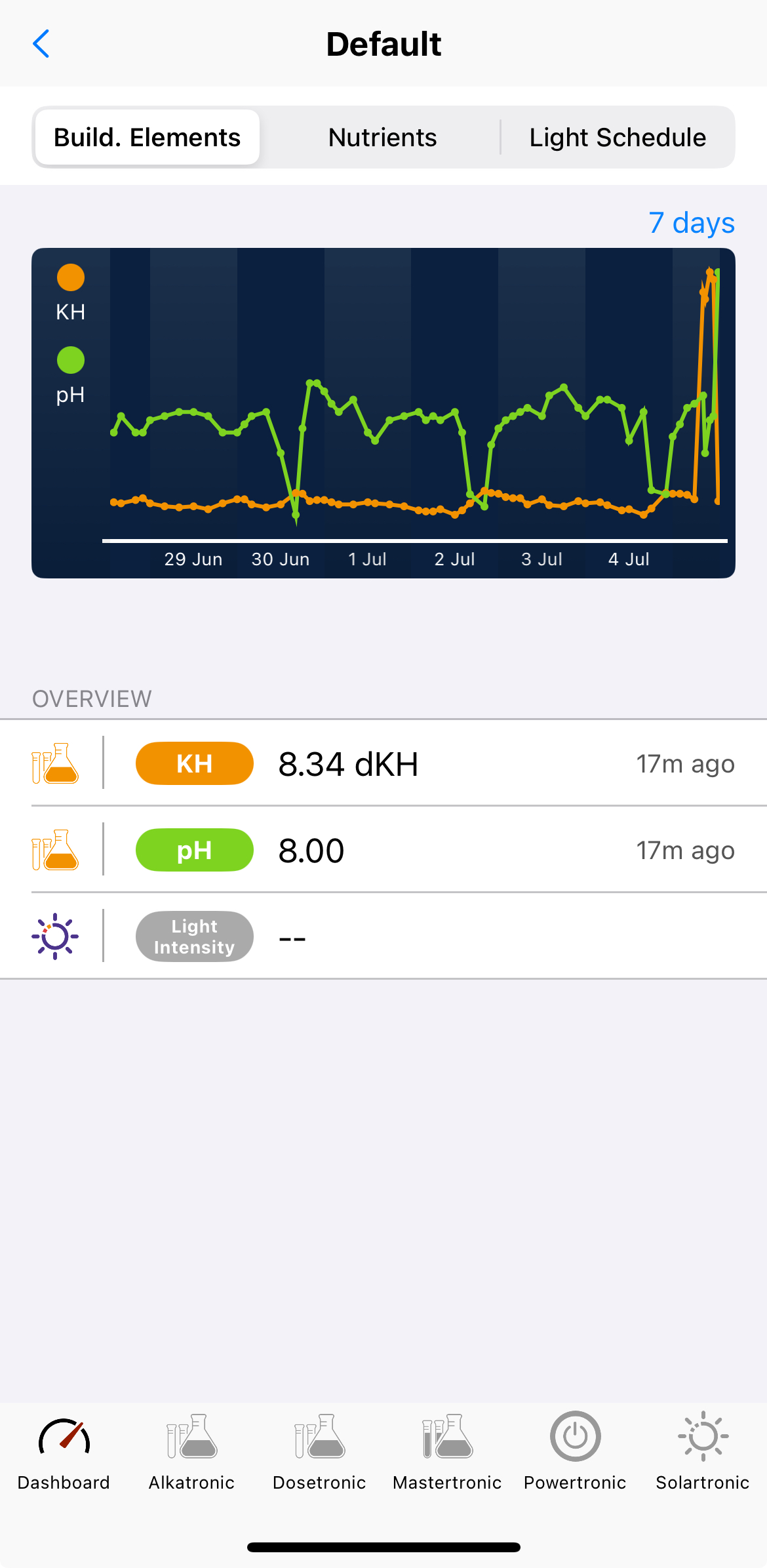Select the Build. Elements segment
The width and height of the screenshot is (767, 1568).
point(147,138)
